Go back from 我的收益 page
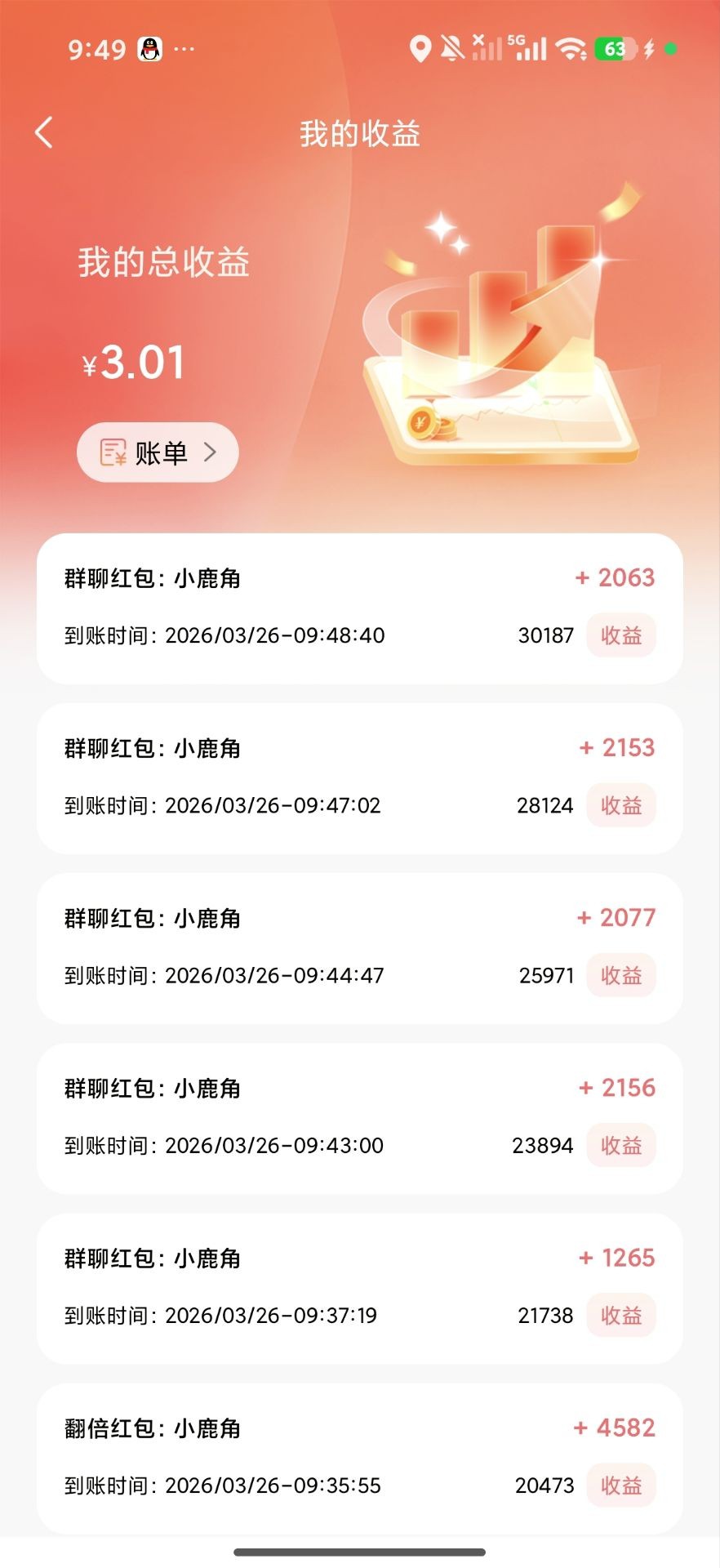 (44, 132)
